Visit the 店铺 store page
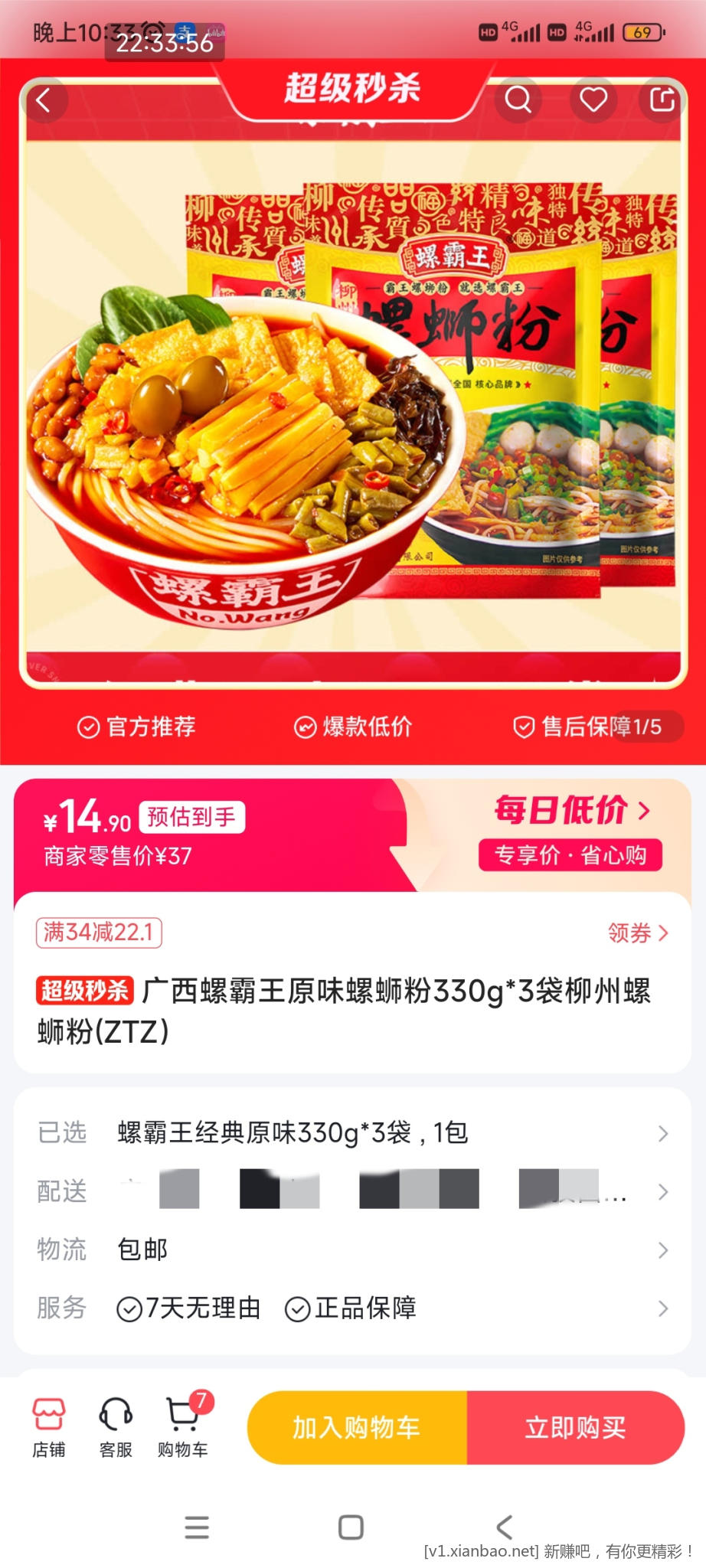 coord(49,1428)
